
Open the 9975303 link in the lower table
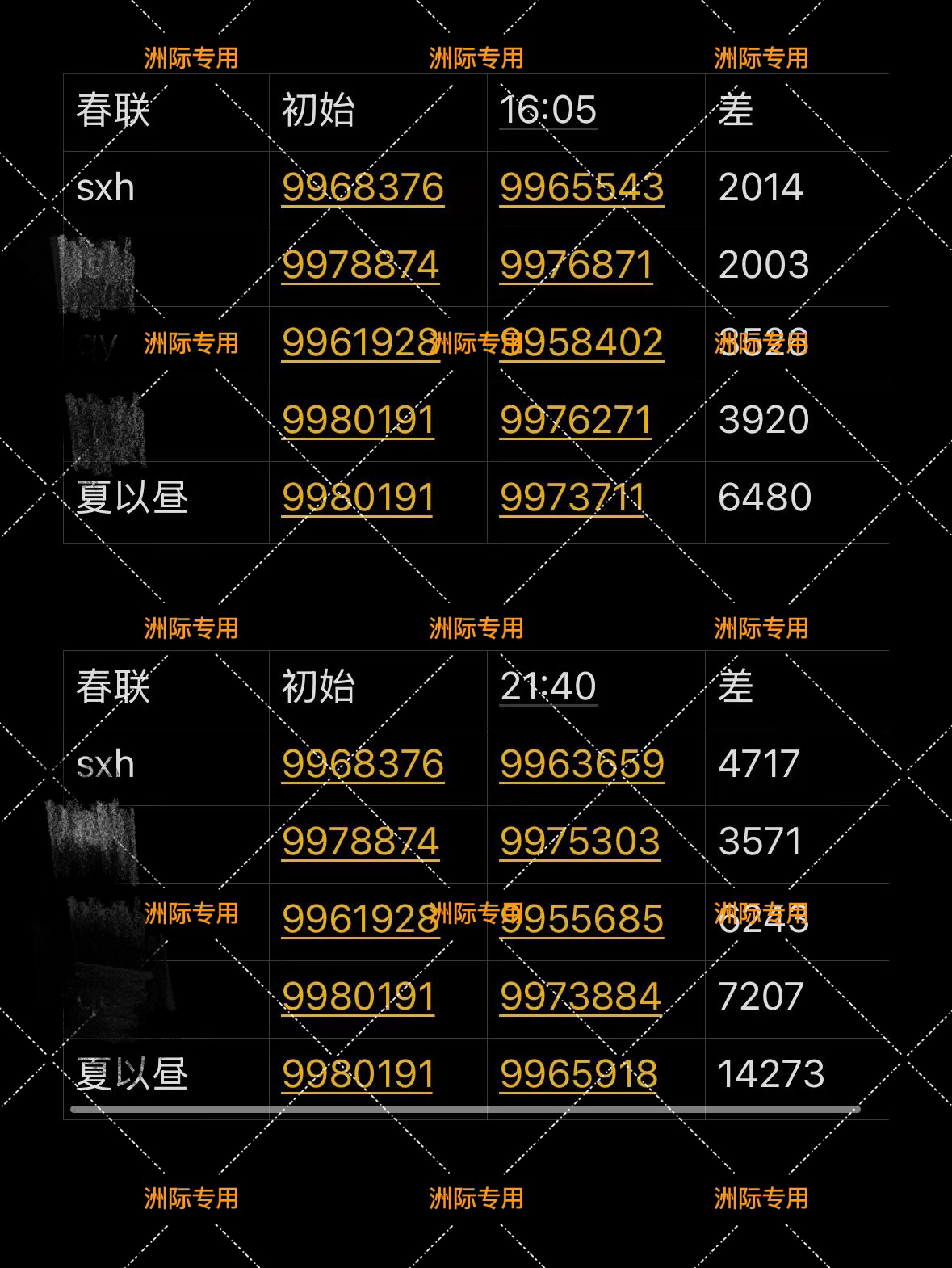[580, 841]
